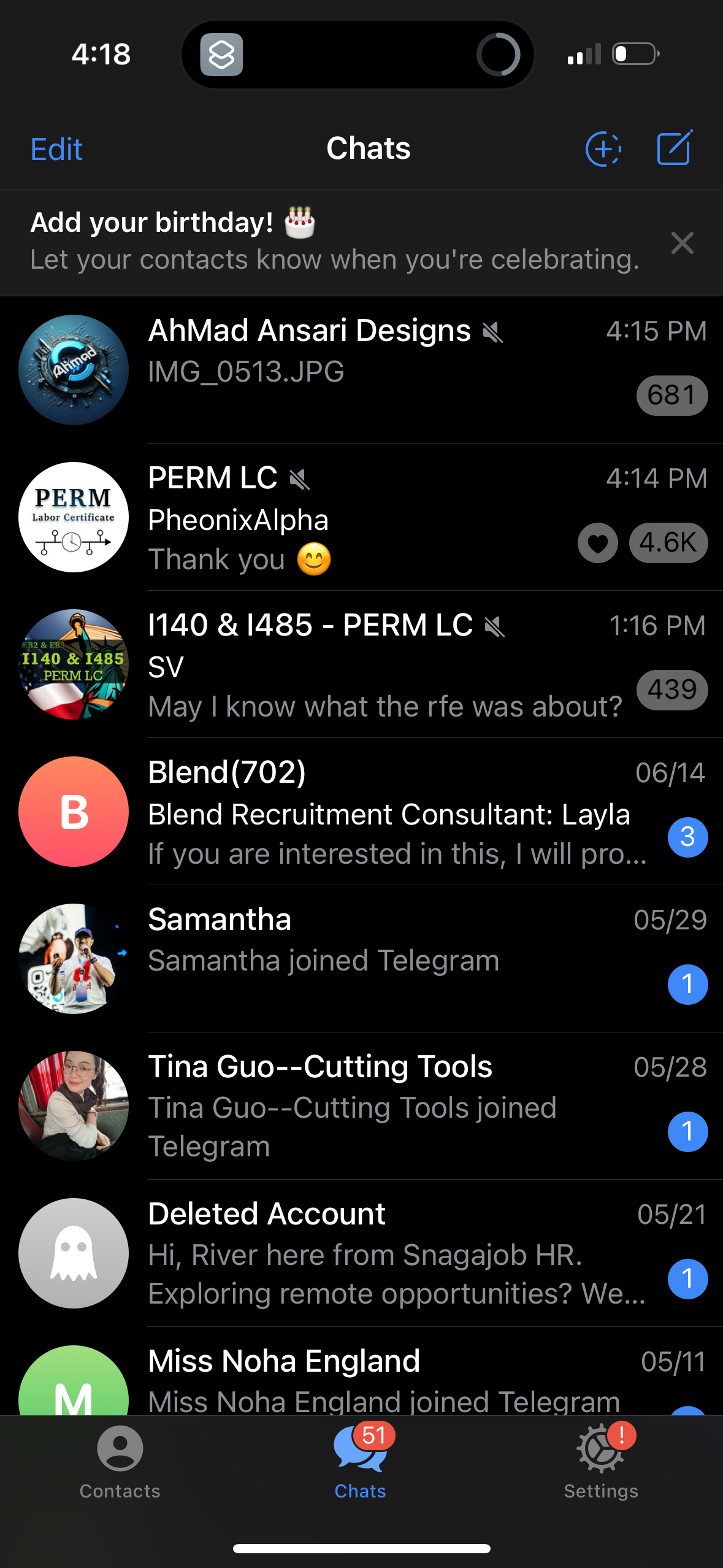The height and width of the screenshot is (1568, 723).
Task: Compose a new message
Action: coord(675,147)
